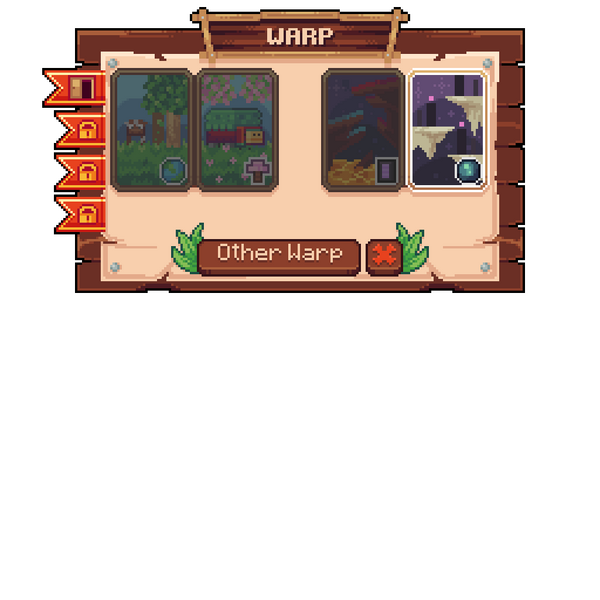Close the warp menu with red X
Screen dimensions: 600x600
383,255
